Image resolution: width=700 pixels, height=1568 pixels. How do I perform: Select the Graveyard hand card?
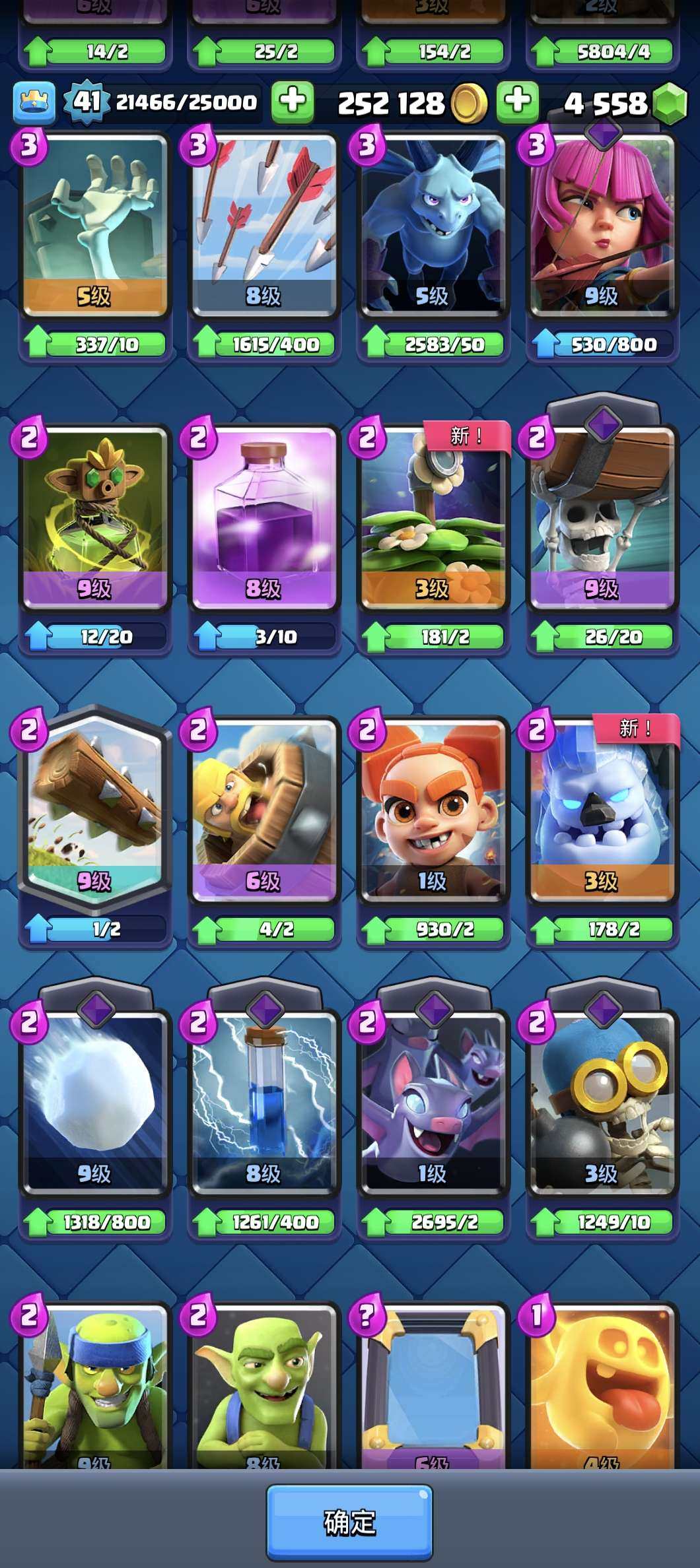pyautogui.click(x=95, y=224)
